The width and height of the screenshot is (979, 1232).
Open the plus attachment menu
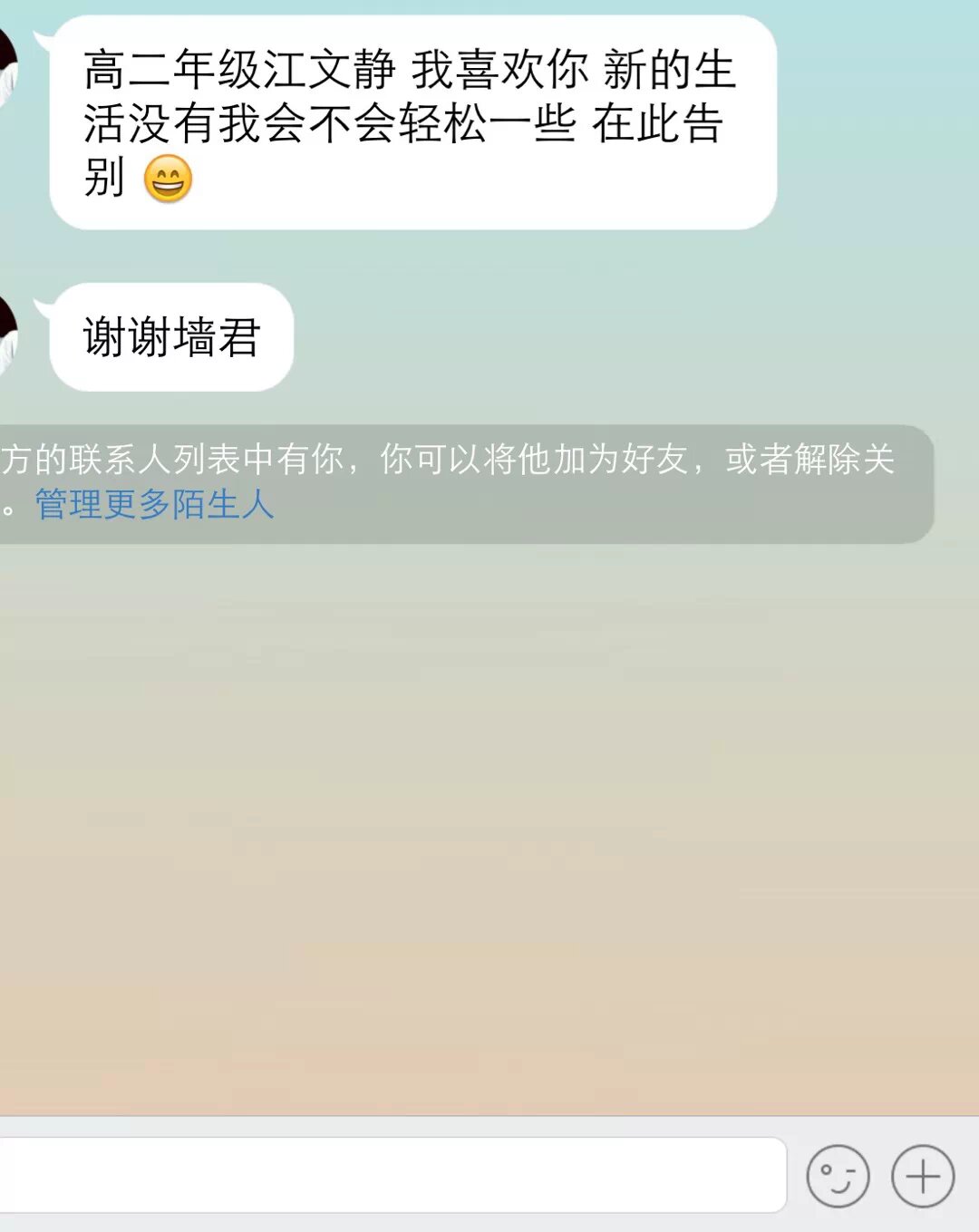(923, 1176)
